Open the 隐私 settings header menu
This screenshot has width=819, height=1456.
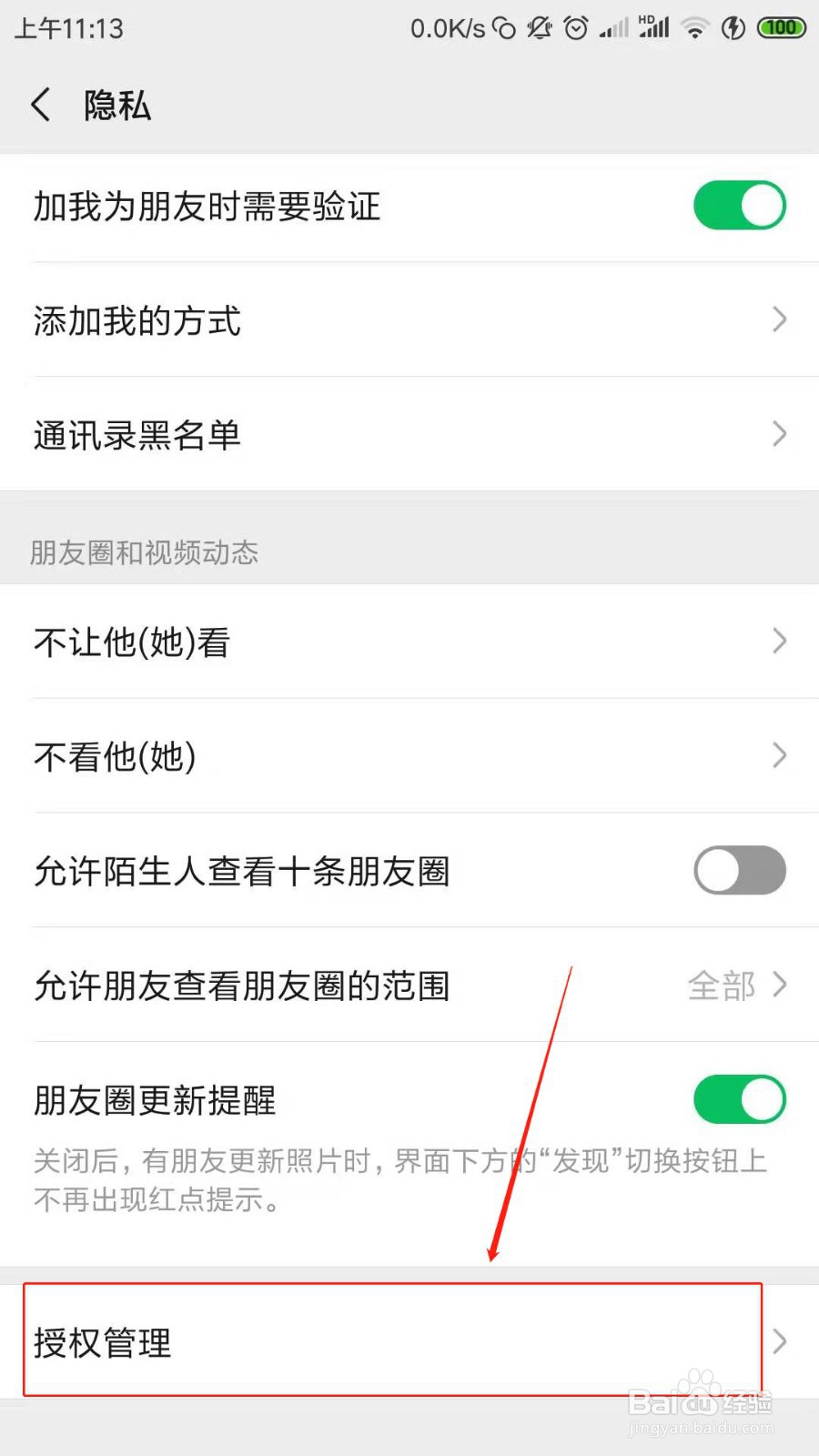[x=116, y=106]
